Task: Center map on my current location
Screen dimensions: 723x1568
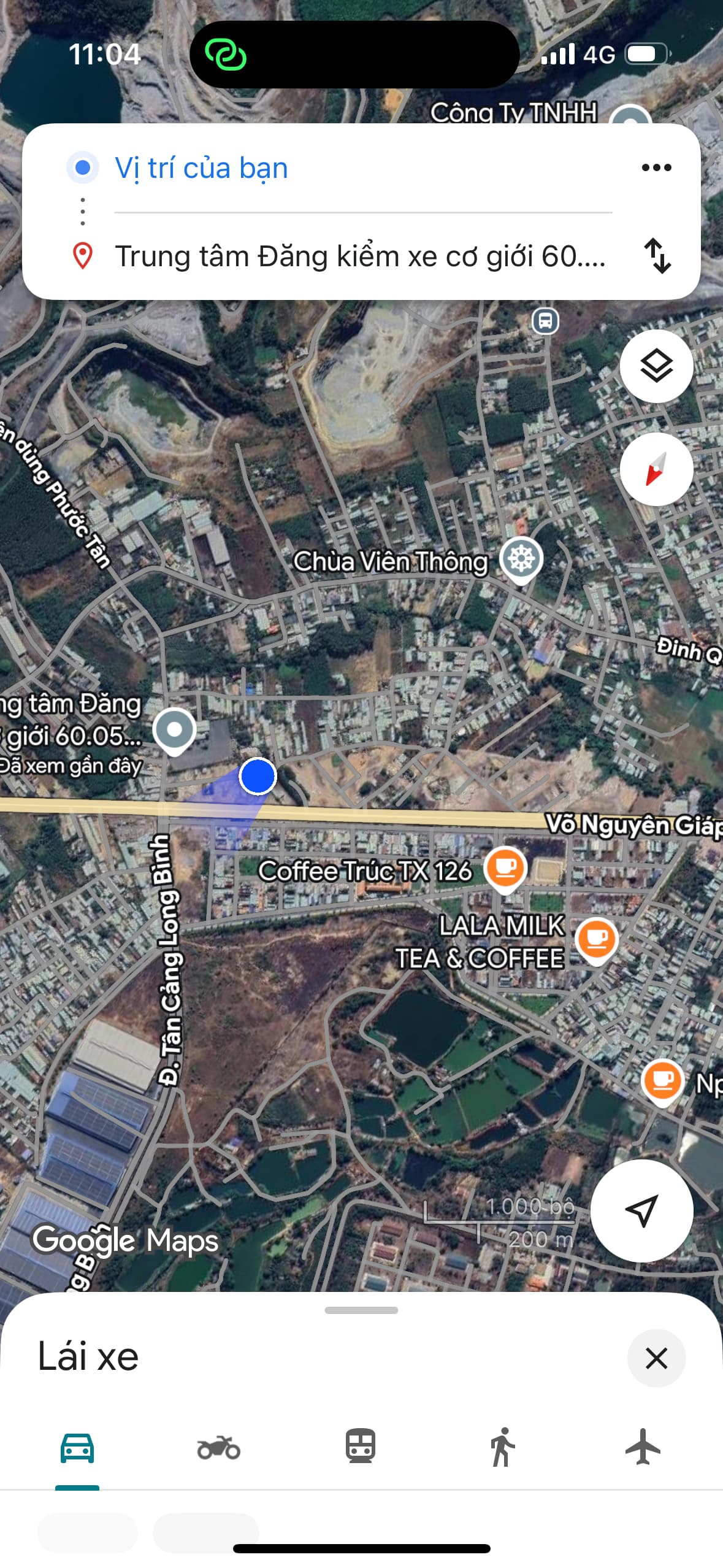Action: point(641,1210)
